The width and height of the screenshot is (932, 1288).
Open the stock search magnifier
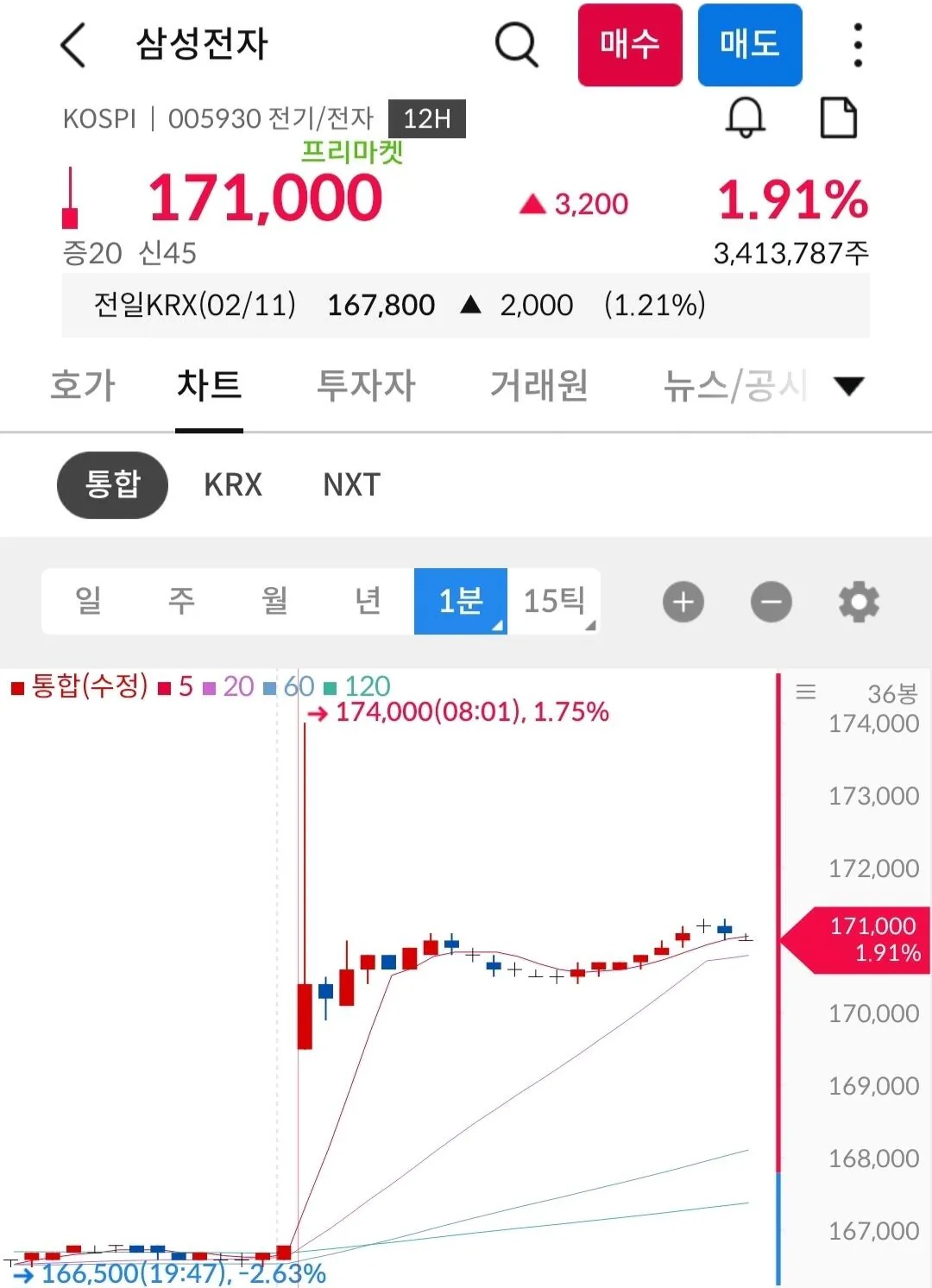tap(516, 44)
